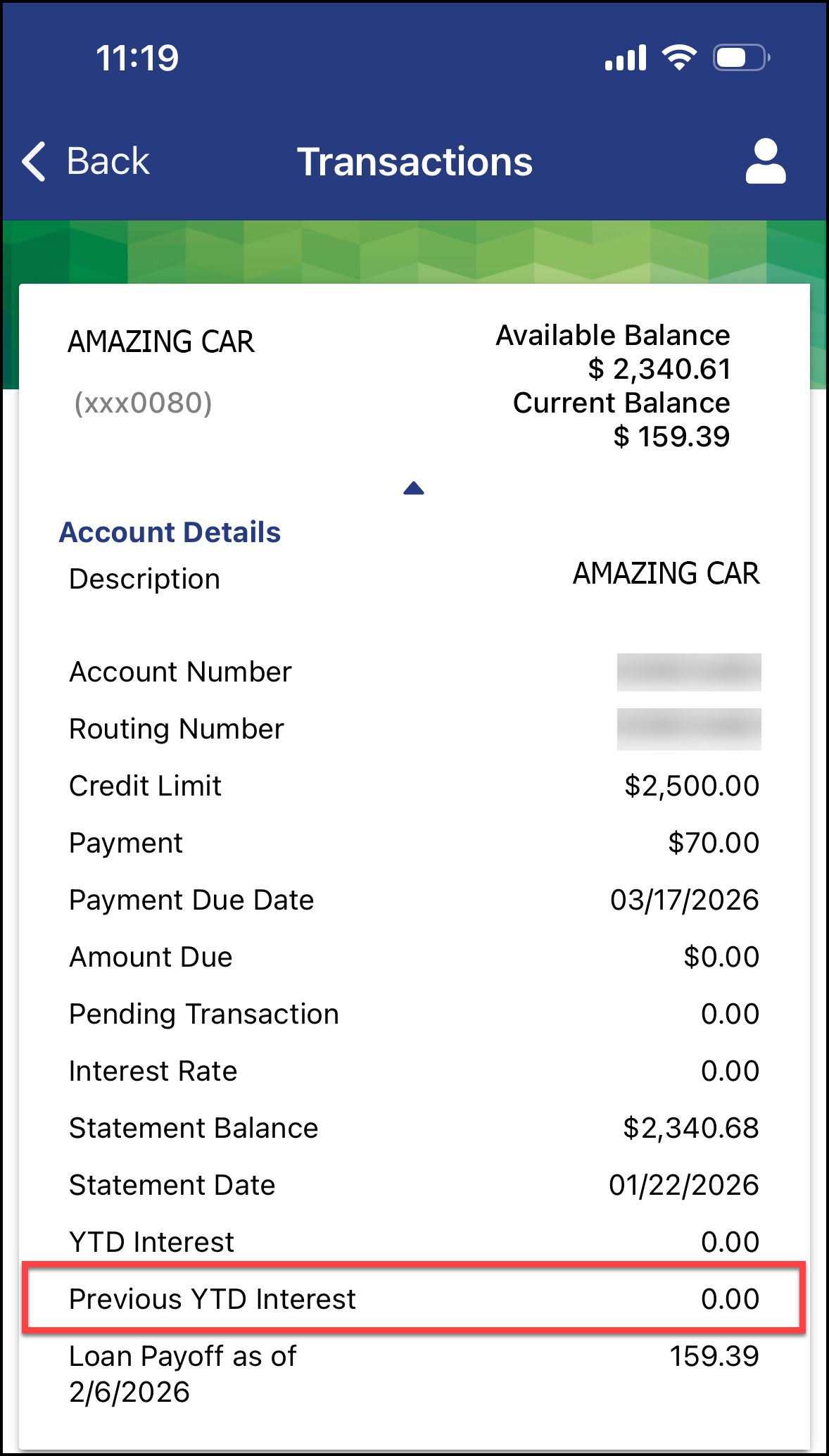Screen dimensions: 829x1456
Task: Collapse the Account Details section arrow
Action: (414, 488)
